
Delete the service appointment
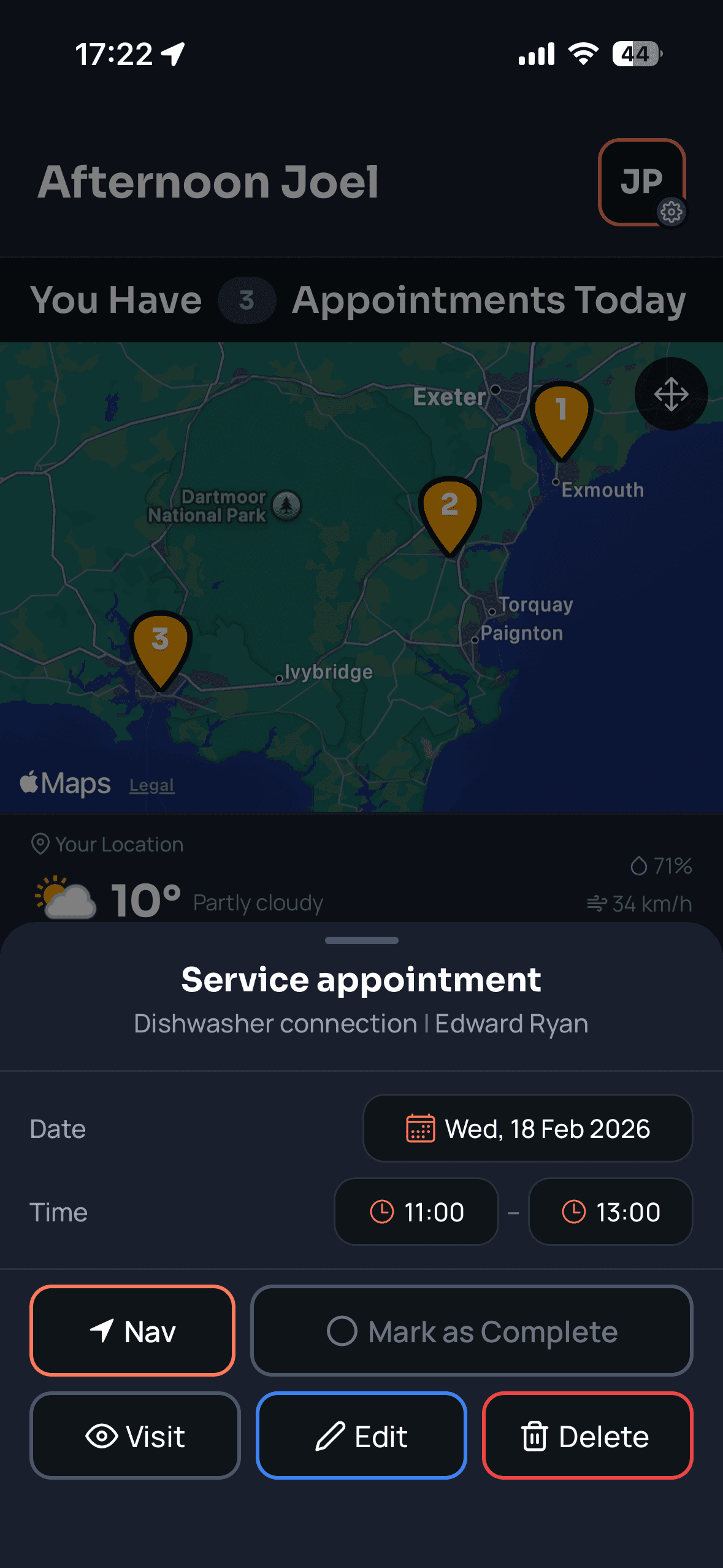pos(587,1436)
